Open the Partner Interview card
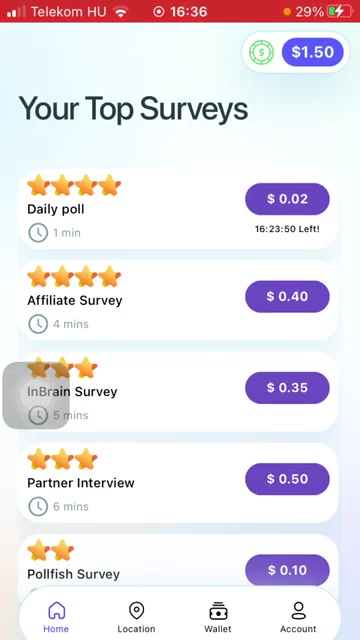Viewport: 360px width, 640px height. point(178,483)
